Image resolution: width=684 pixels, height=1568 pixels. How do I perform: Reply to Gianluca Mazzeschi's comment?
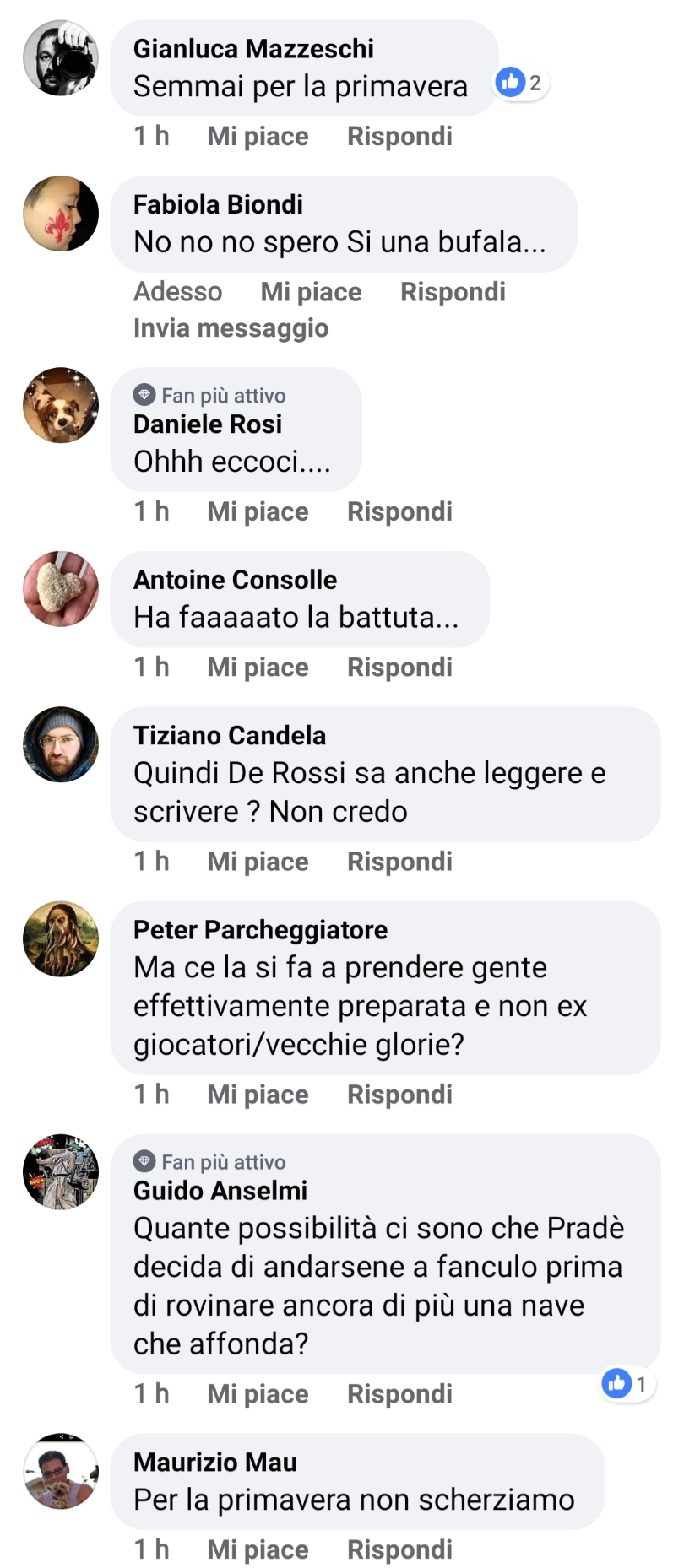pos(399,136)
